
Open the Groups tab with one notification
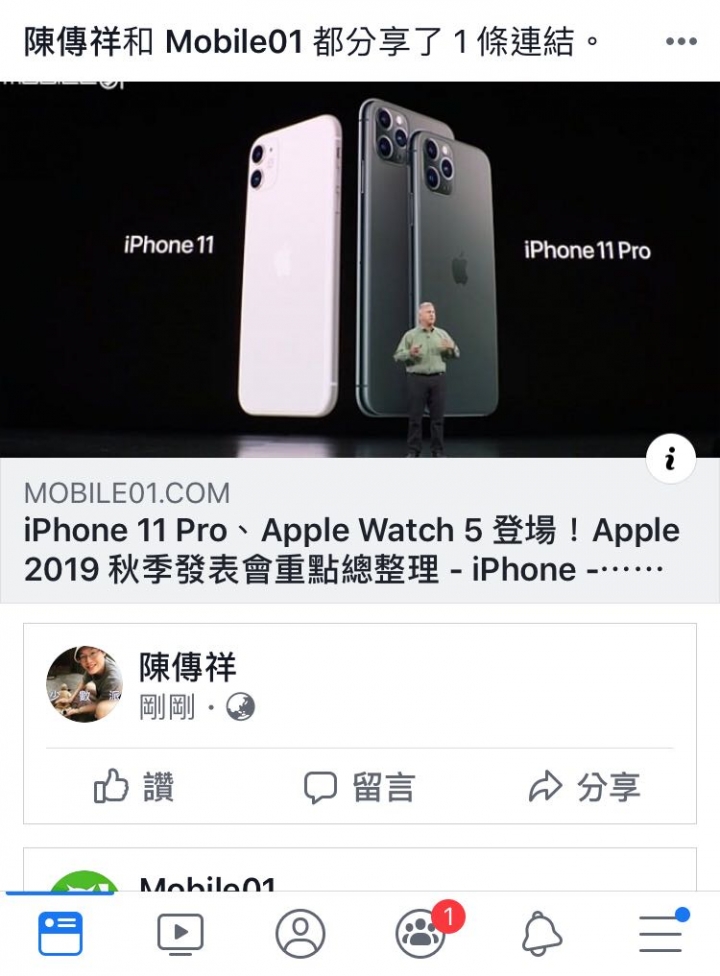[422, 934]
